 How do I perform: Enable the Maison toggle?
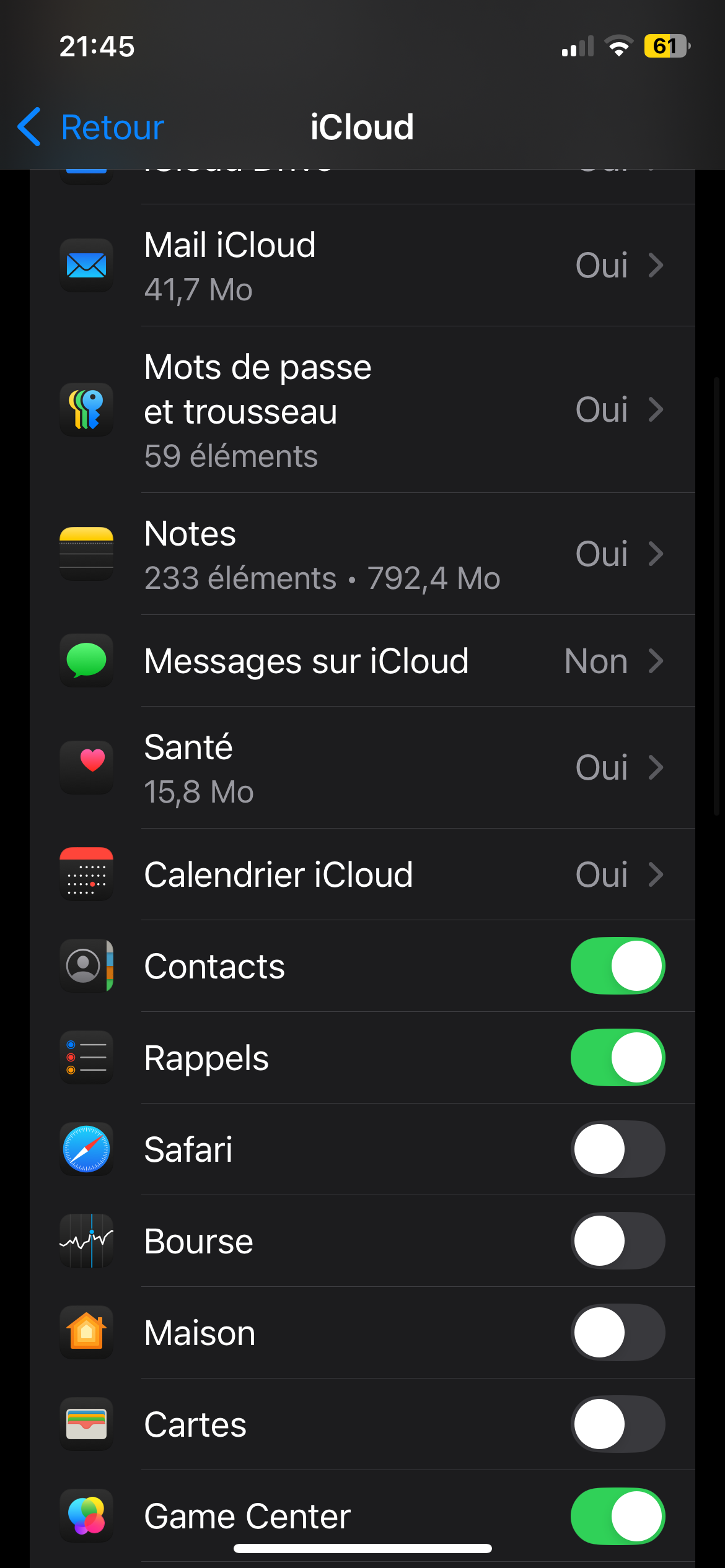(x=617, y=1333)
